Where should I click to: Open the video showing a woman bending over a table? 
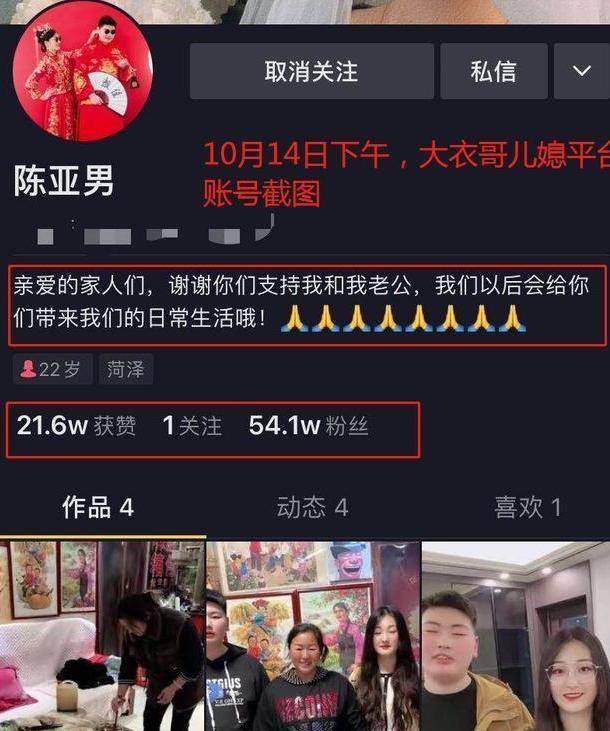(101, 636)
